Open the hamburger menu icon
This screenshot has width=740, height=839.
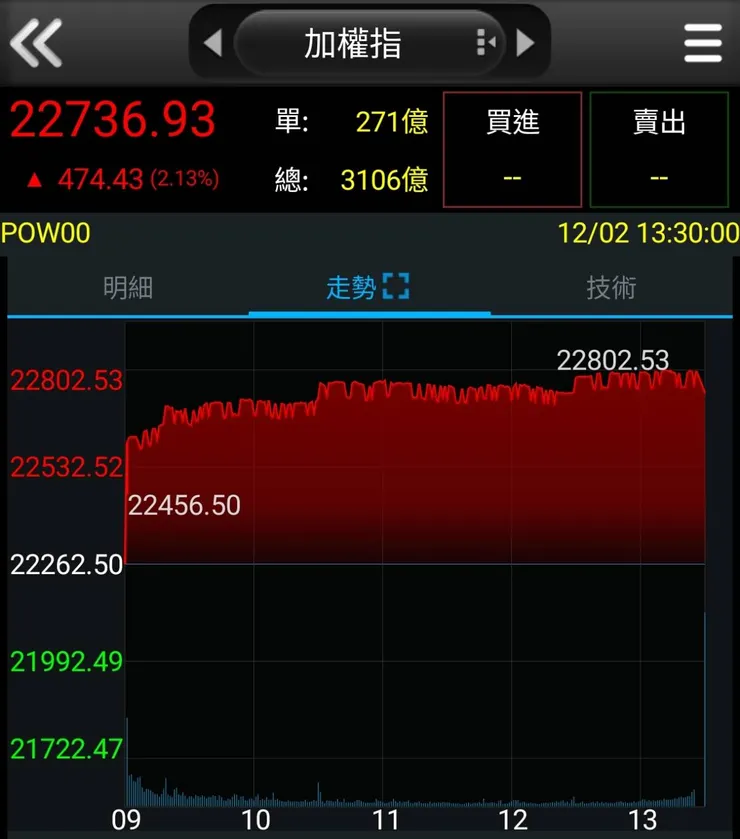tap(703, 43)
